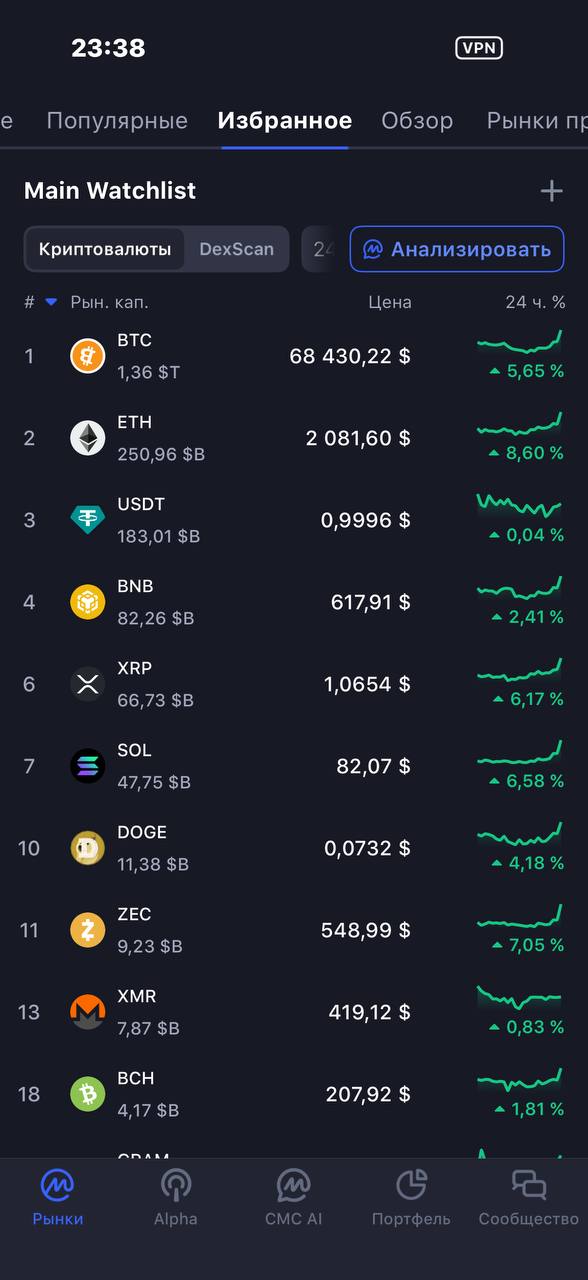Screen dimensions: 588x1280
Task: Open the Сообщество tab
Action: tap(529, 1198)
